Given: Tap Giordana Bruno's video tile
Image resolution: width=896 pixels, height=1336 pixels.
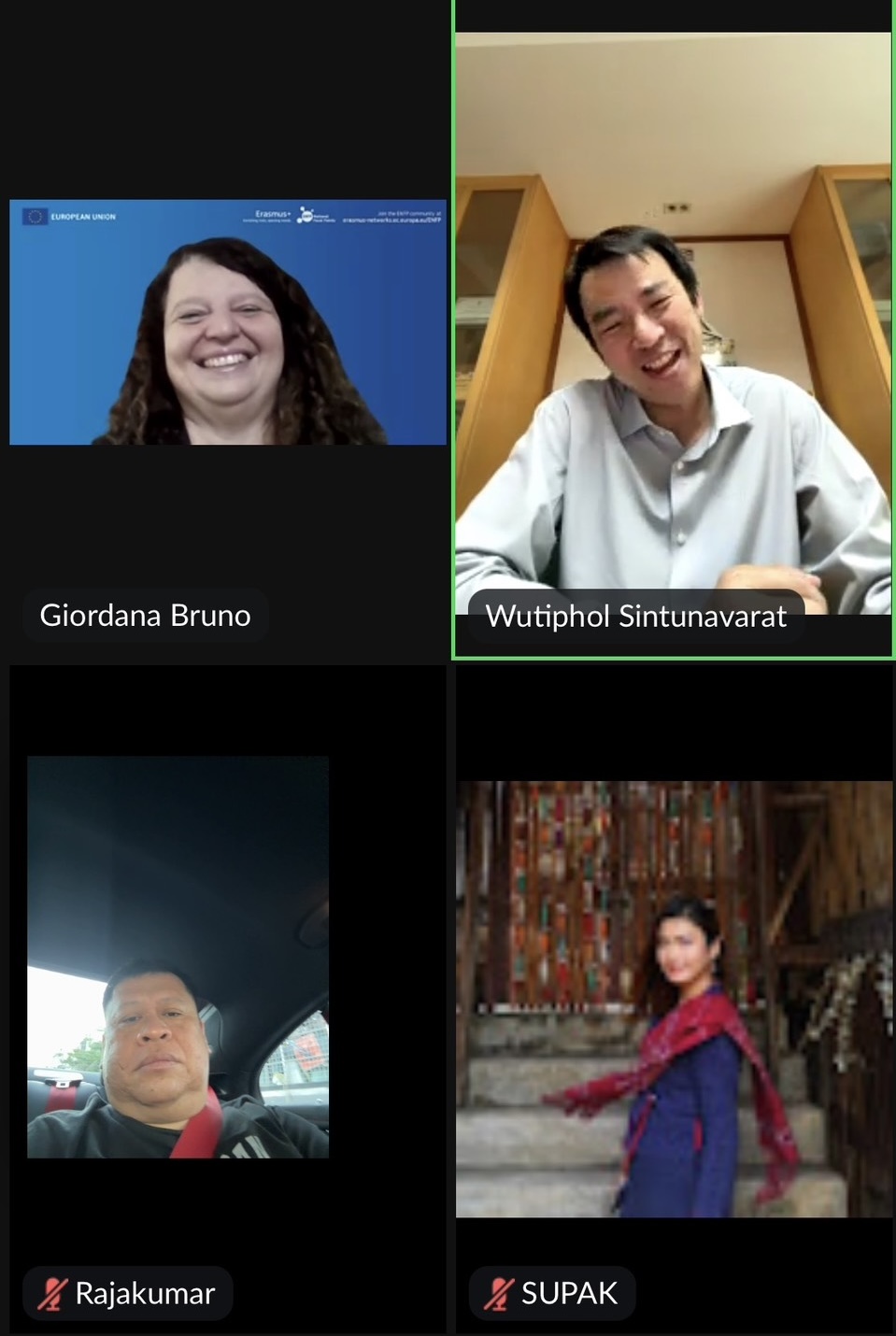Looking at the screenshot, I should point(227,322).
